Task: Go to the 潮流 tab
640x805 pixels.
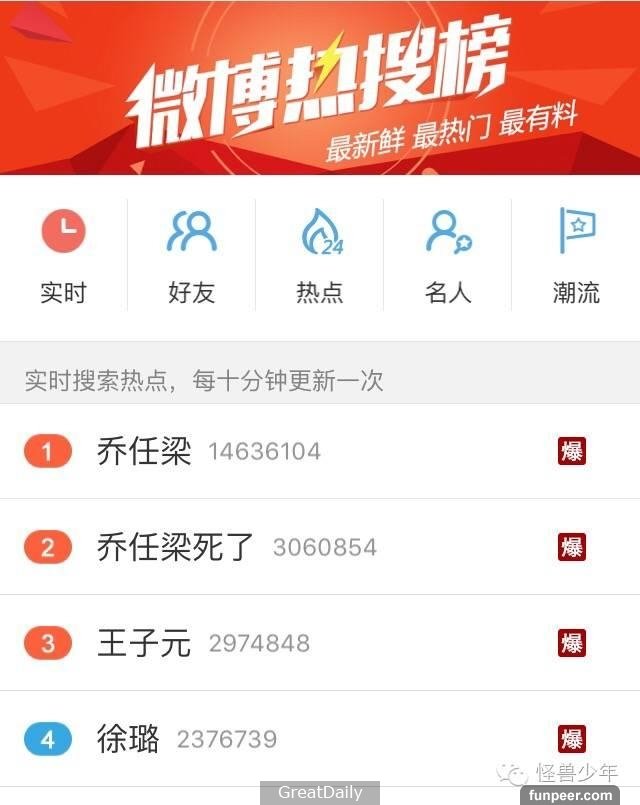Action: [x=576, y=255]
